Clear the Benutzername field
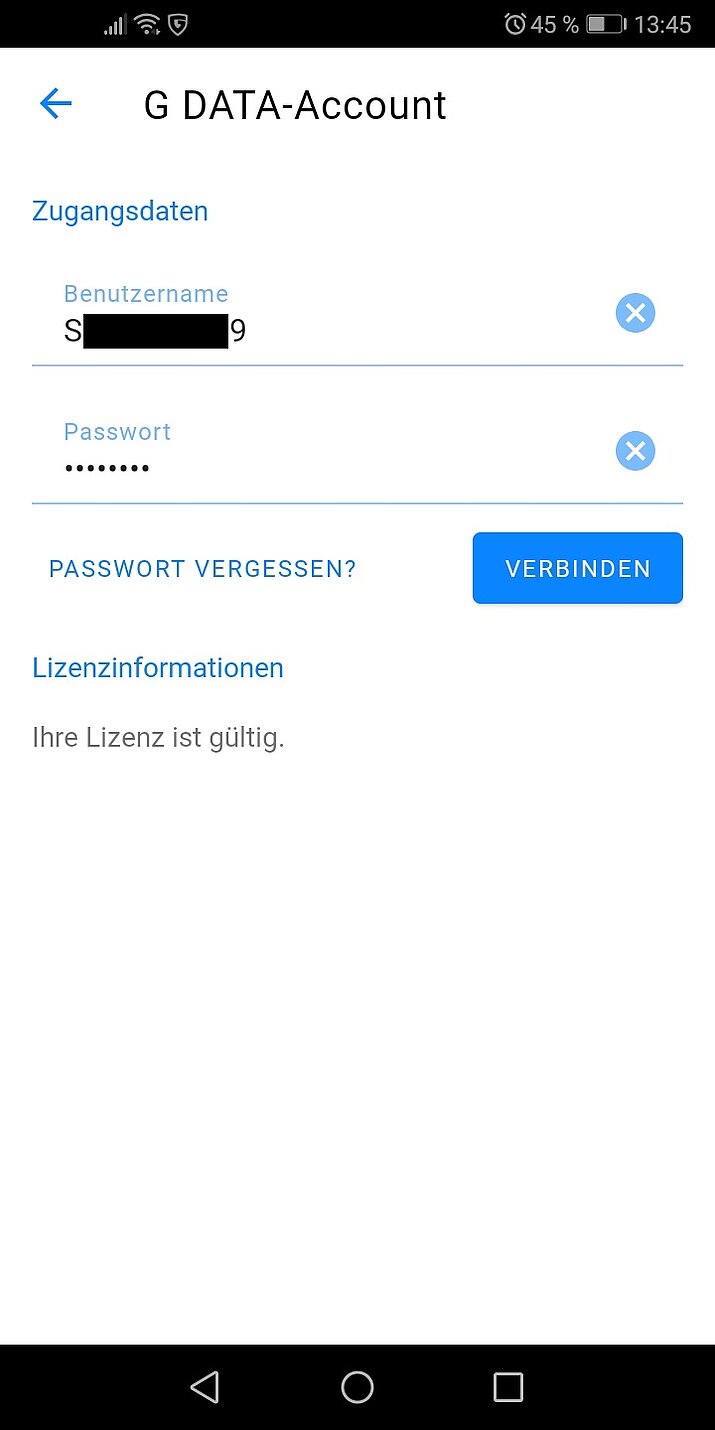The width and height of the screenshot is (715, 1430). pyautogui.click(x=635, y=313)
